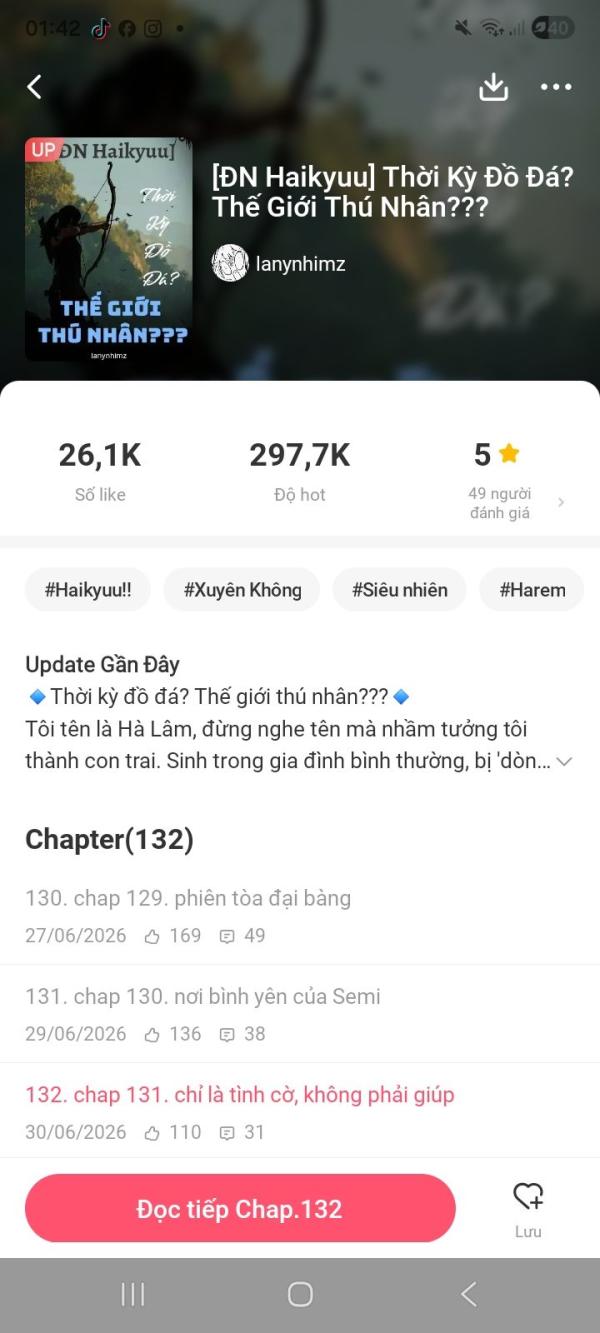
Task: Select the #Xuyên Không tag chip
Action: tap(242, 590)
